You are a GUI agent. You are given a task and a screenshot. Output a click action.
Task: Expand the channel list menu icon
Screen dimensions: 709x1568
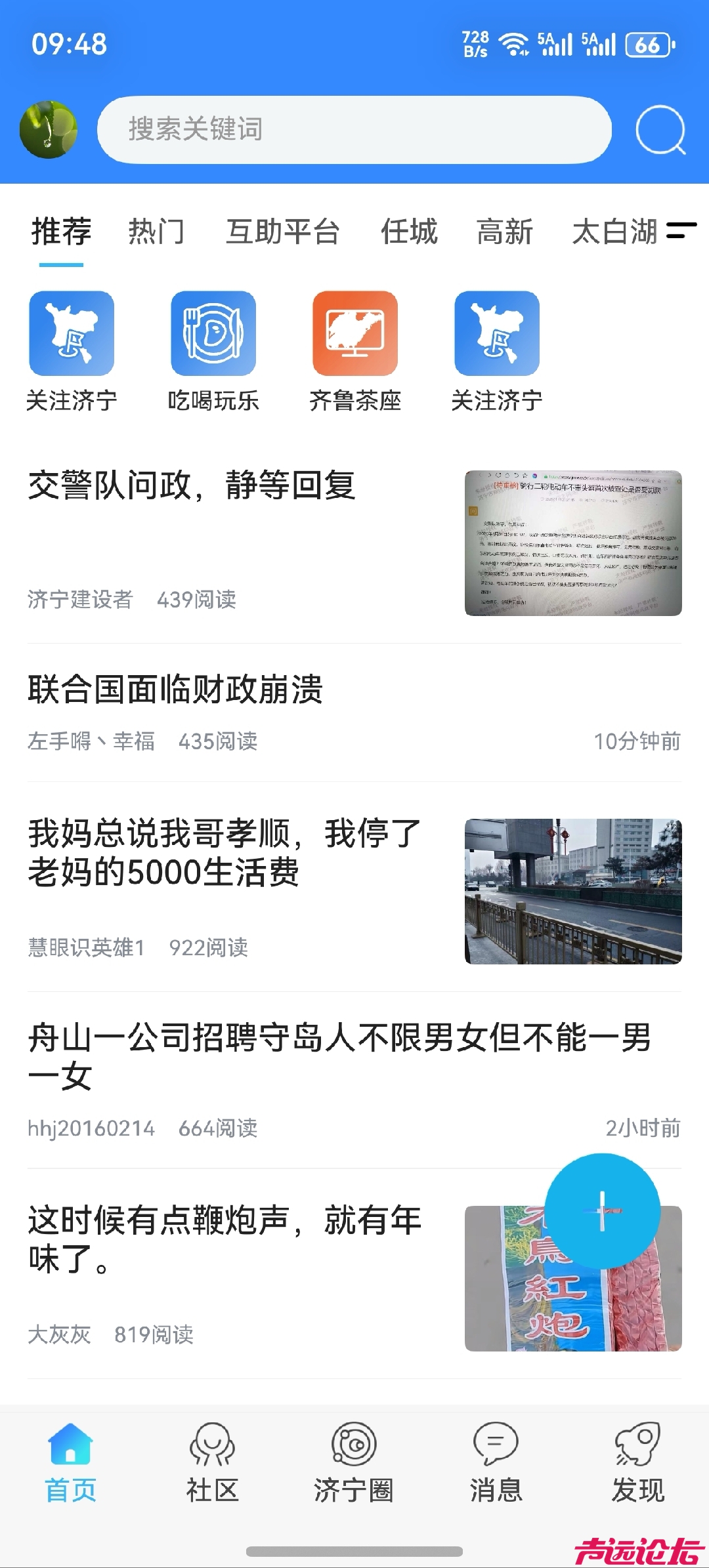pyautogui.click(x=681, y=231)
